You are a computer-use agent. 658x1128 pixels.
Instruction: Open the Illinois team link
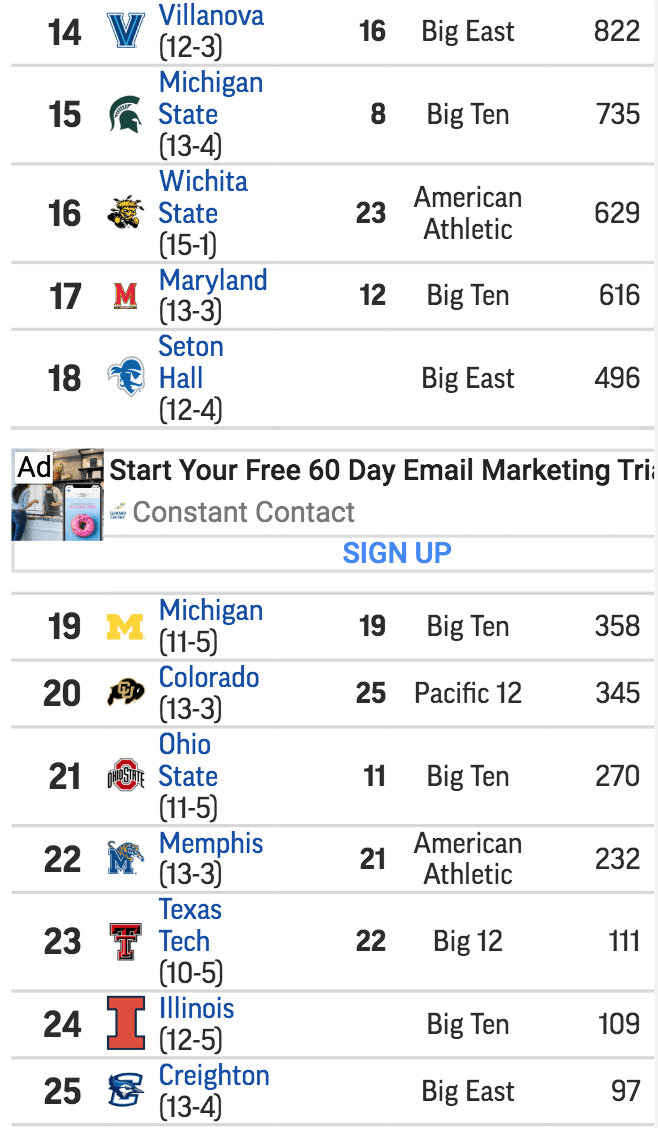pyautogui.click(x=196, y=1009)
